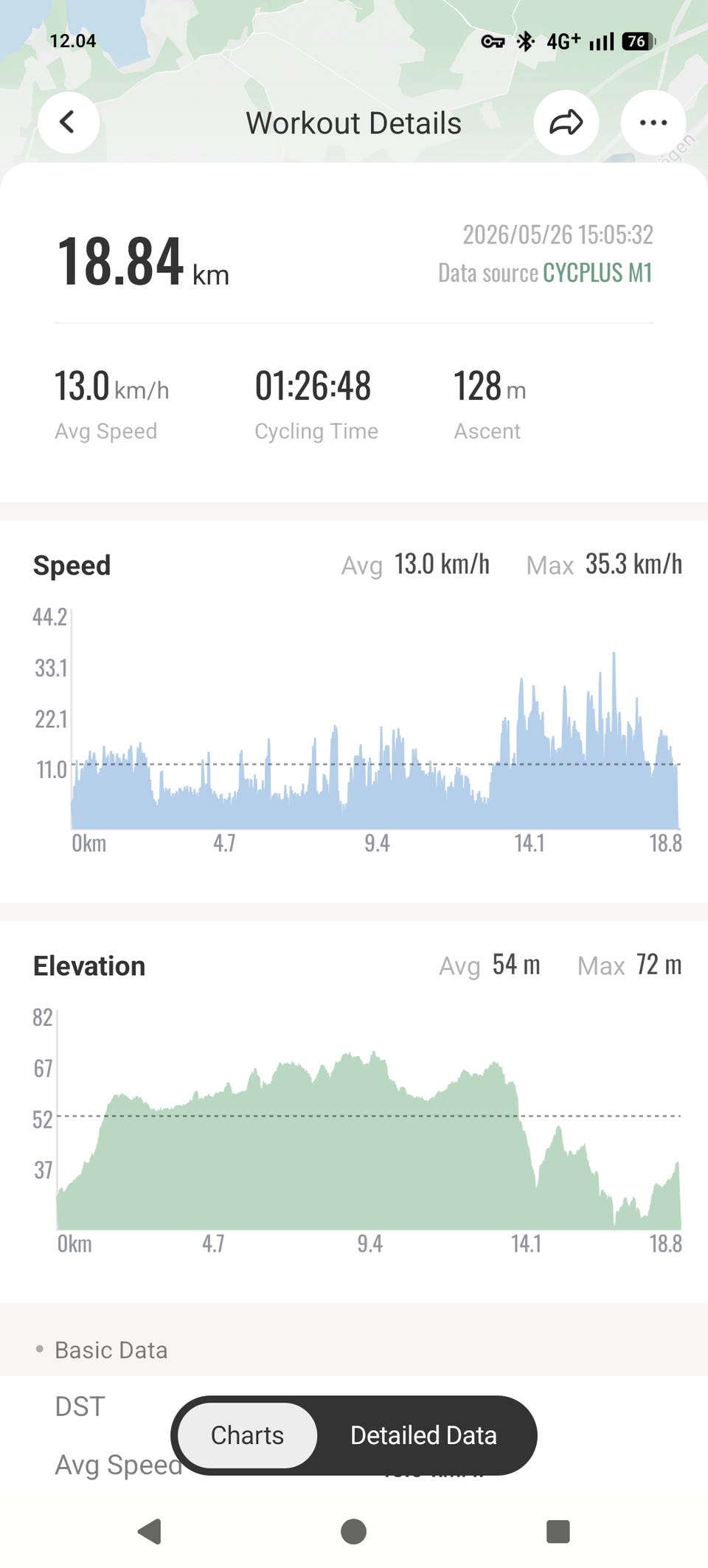
Task: Go back from Workout Details
Action: [x=69, y=122]
